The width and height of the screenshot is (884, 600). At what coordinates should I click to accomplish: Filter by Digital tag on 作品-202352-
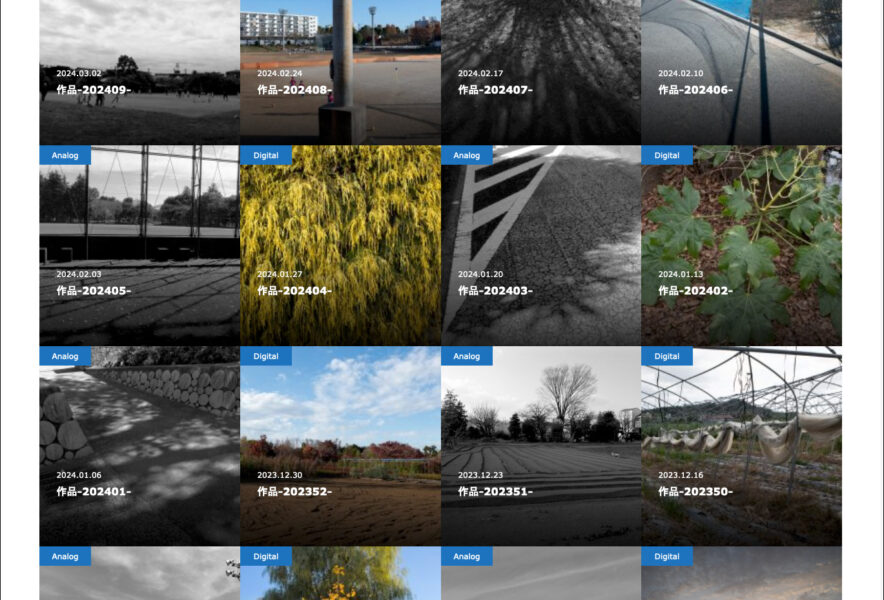266,356
